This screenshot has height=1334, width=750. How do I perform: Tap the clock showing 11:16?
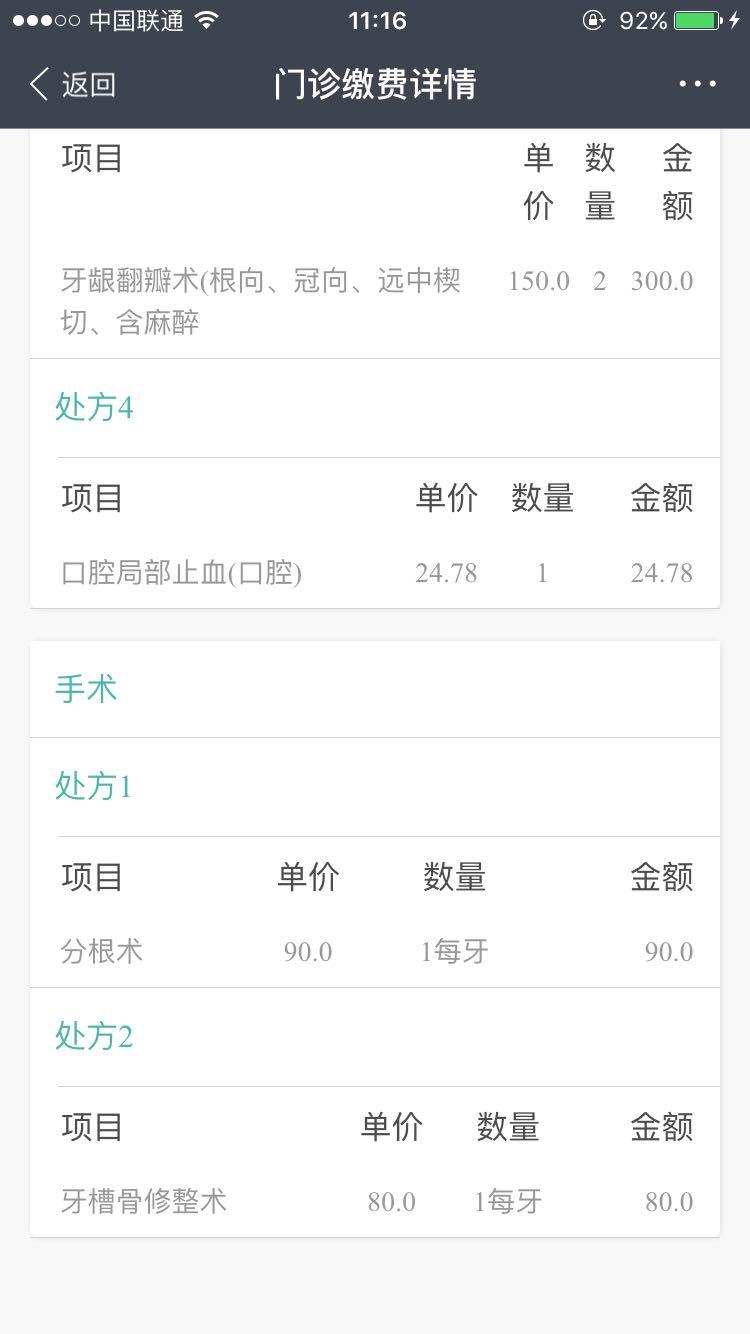coord(375,20)
